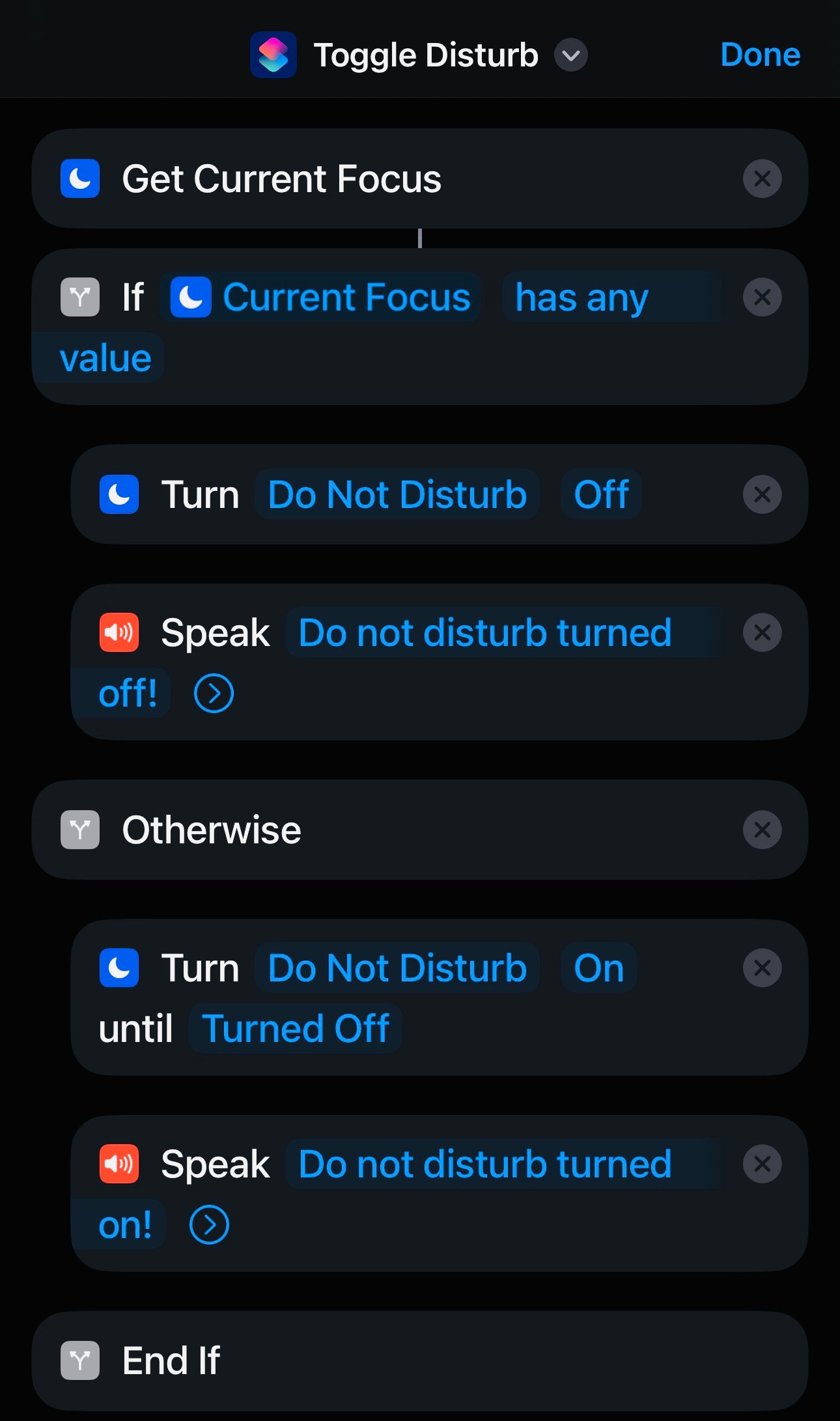Image resolution: width=840 pixels, height=1421 pixels.
Task: Change the Current Focus variable in If
Action: click(320, 298)
